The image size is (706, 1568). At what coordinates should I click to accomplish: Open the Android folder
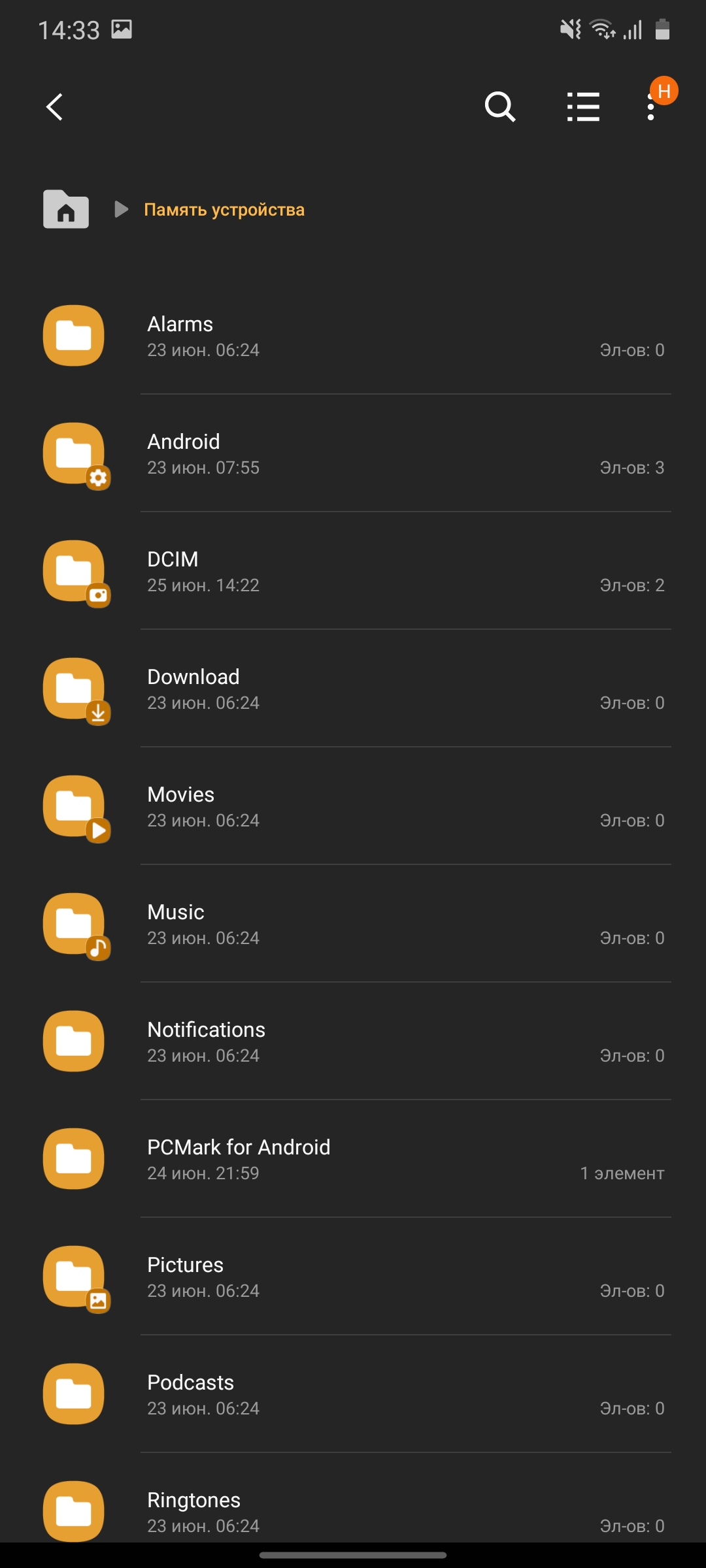pos(353,453)
